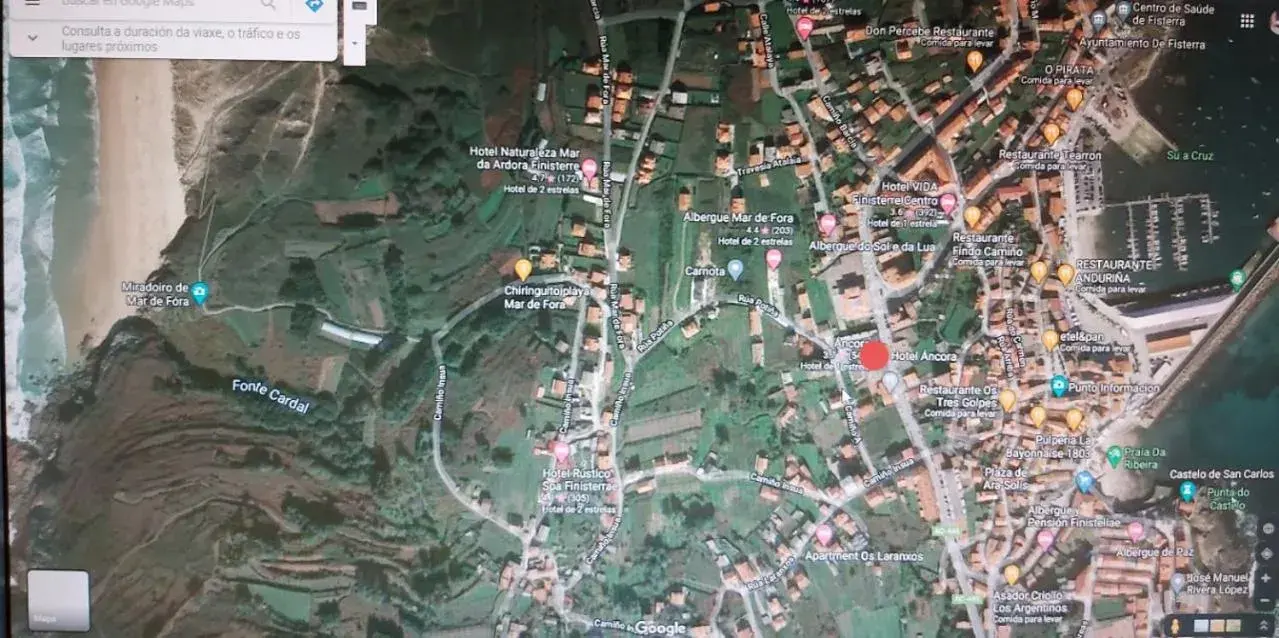Select the Hotel Rústico Spa Finisterre marker
Image resolution: width=1279 pixels, height=638 pixels.
(561, 451)
